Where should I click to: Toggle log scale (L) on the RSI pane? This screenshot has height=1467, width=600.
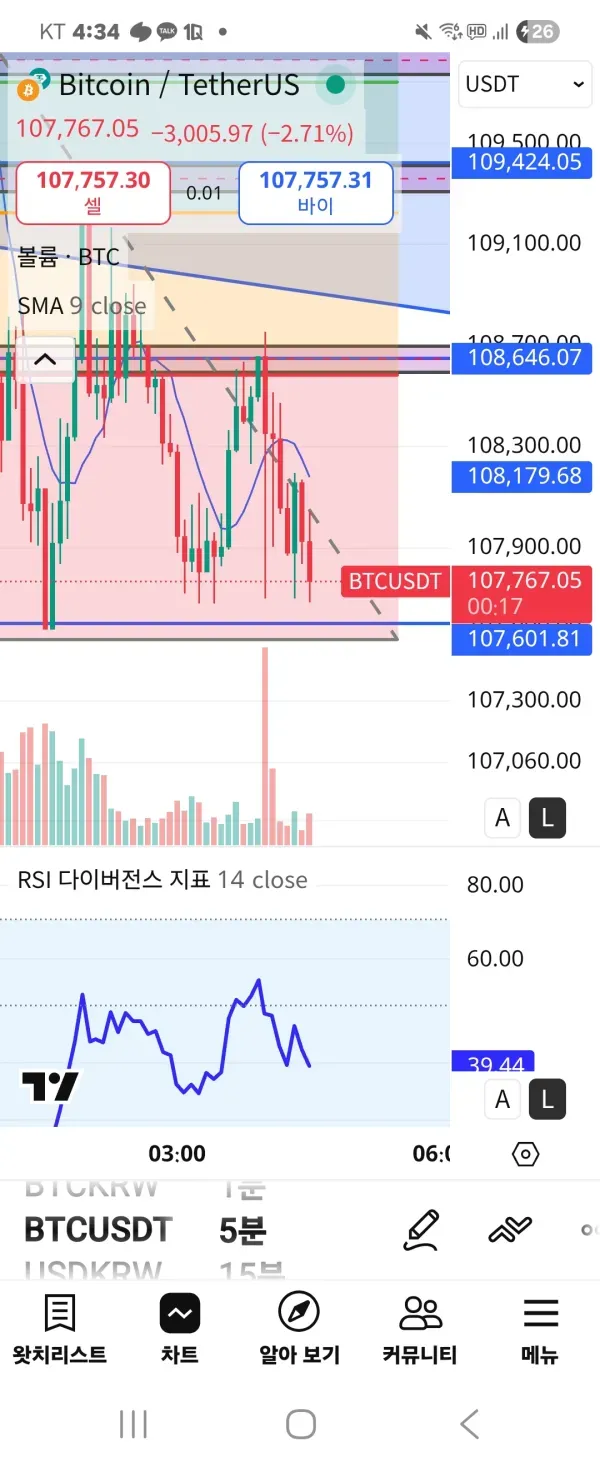pyautogui.click(x=547, y=1100)
